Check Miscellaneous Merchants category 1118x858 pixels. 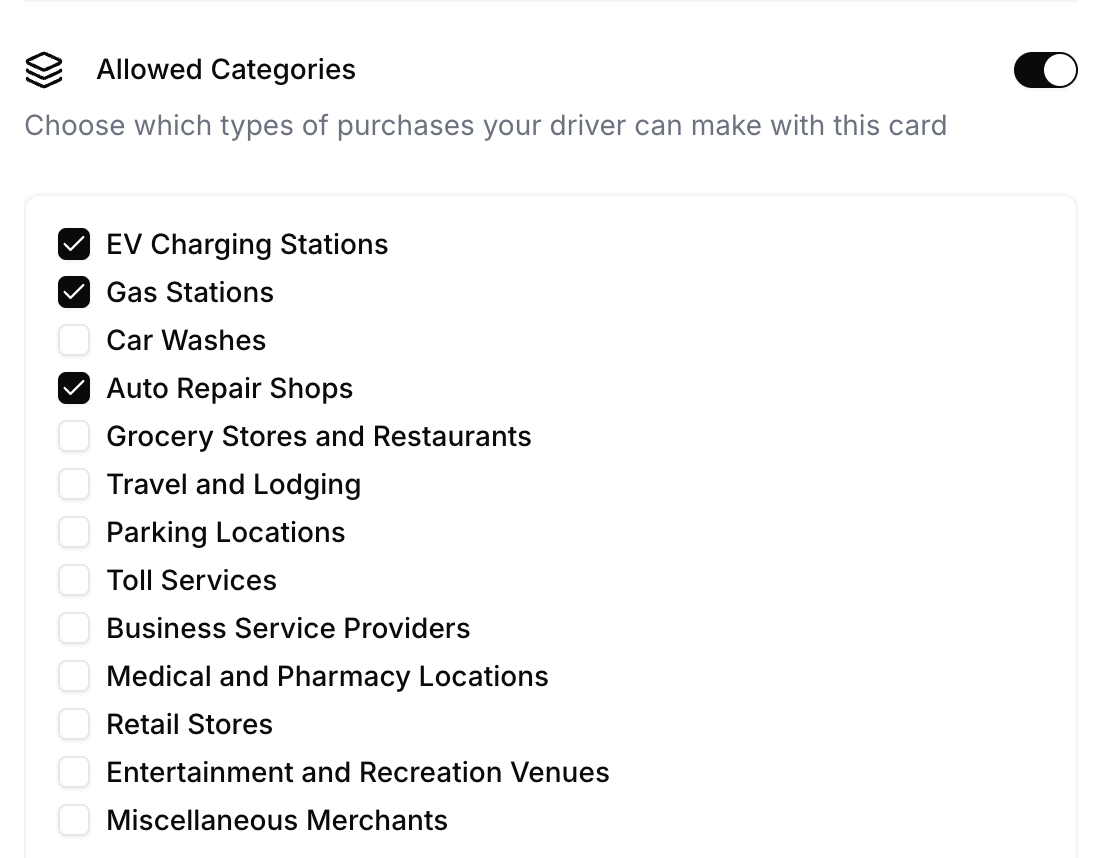coord(74,820)
